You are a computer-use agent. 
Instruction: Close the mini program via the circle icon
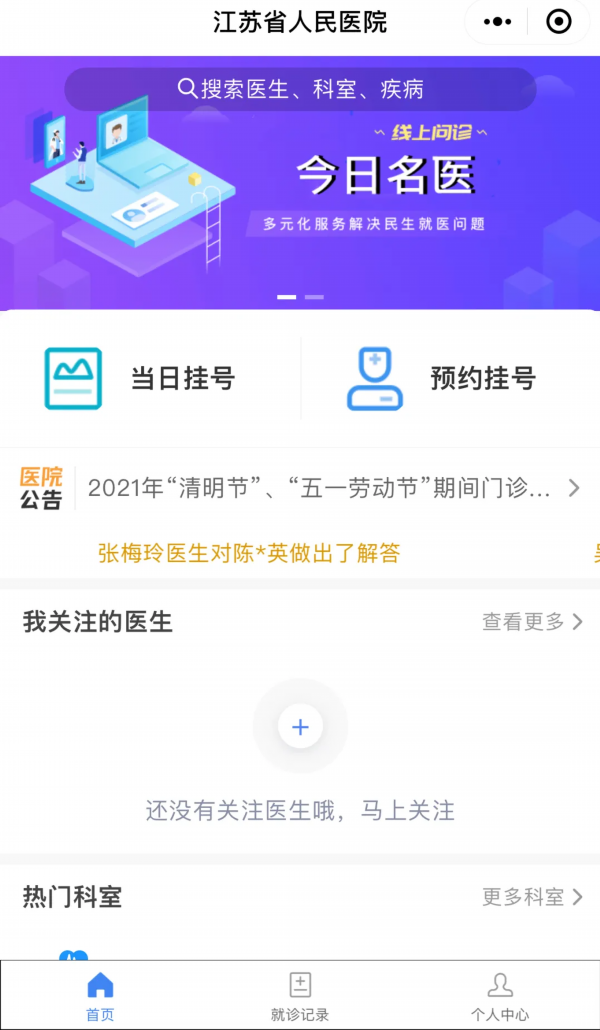[559, 22]
